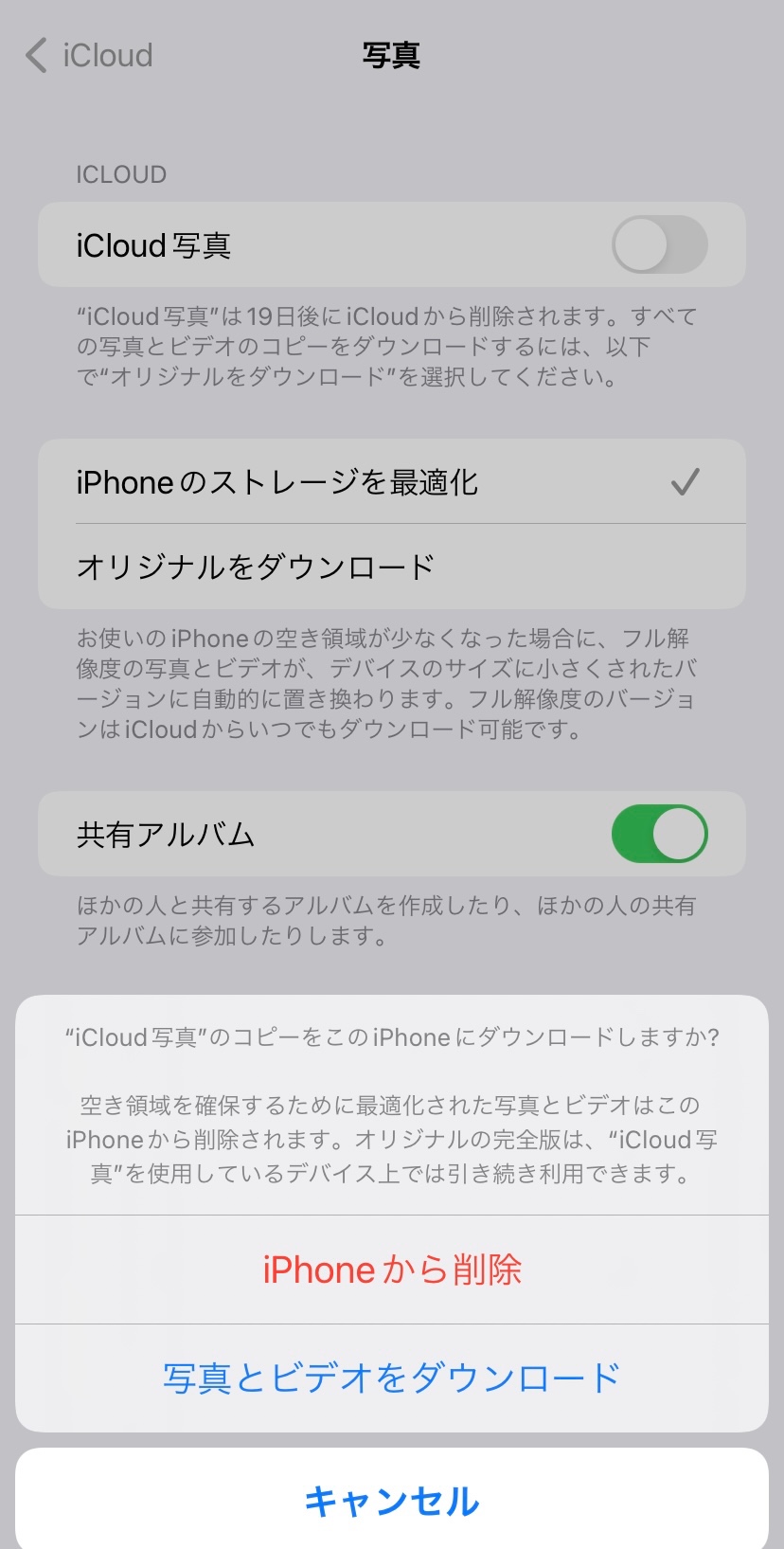784x1549 pixels.
Task: Dismiss the sheet with キャンセル
Action: (x=392, y=1501)
